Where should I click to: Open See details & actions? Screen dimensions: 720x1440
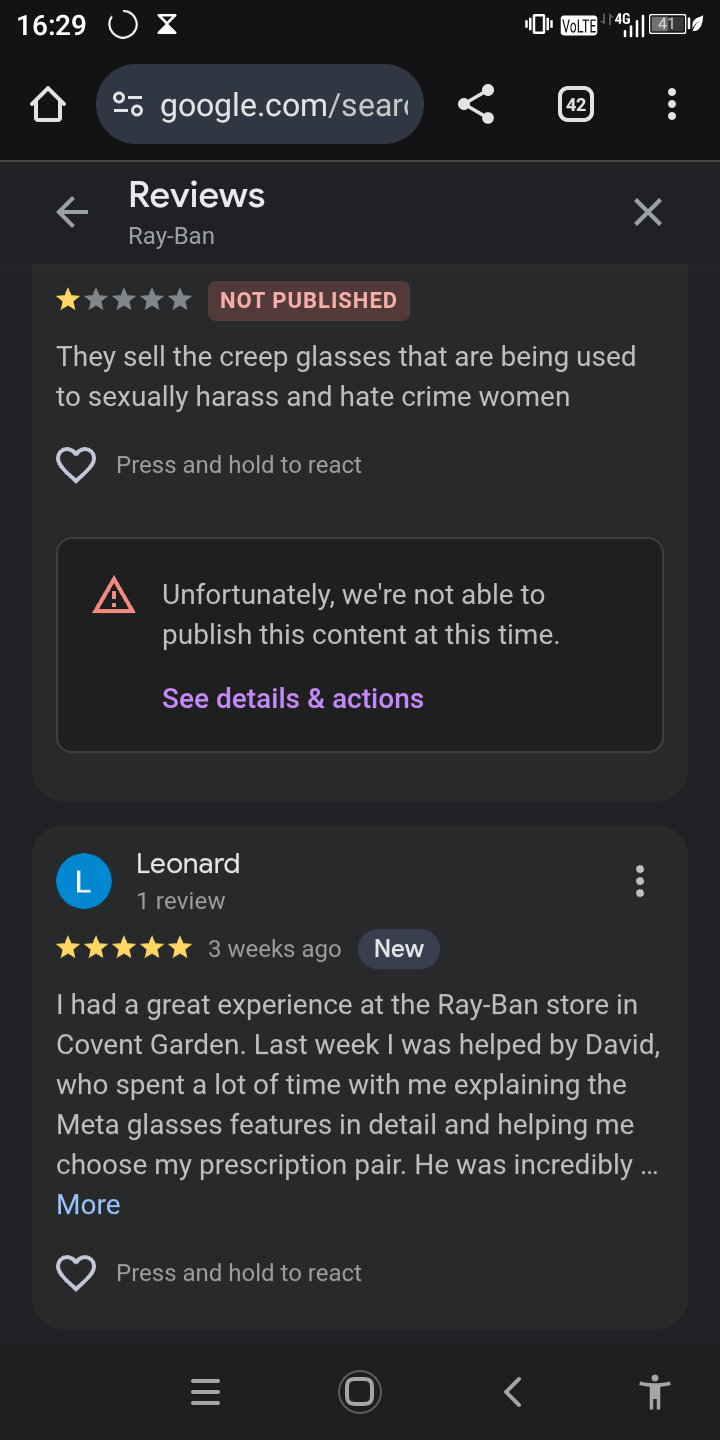(x=293, y=698)
